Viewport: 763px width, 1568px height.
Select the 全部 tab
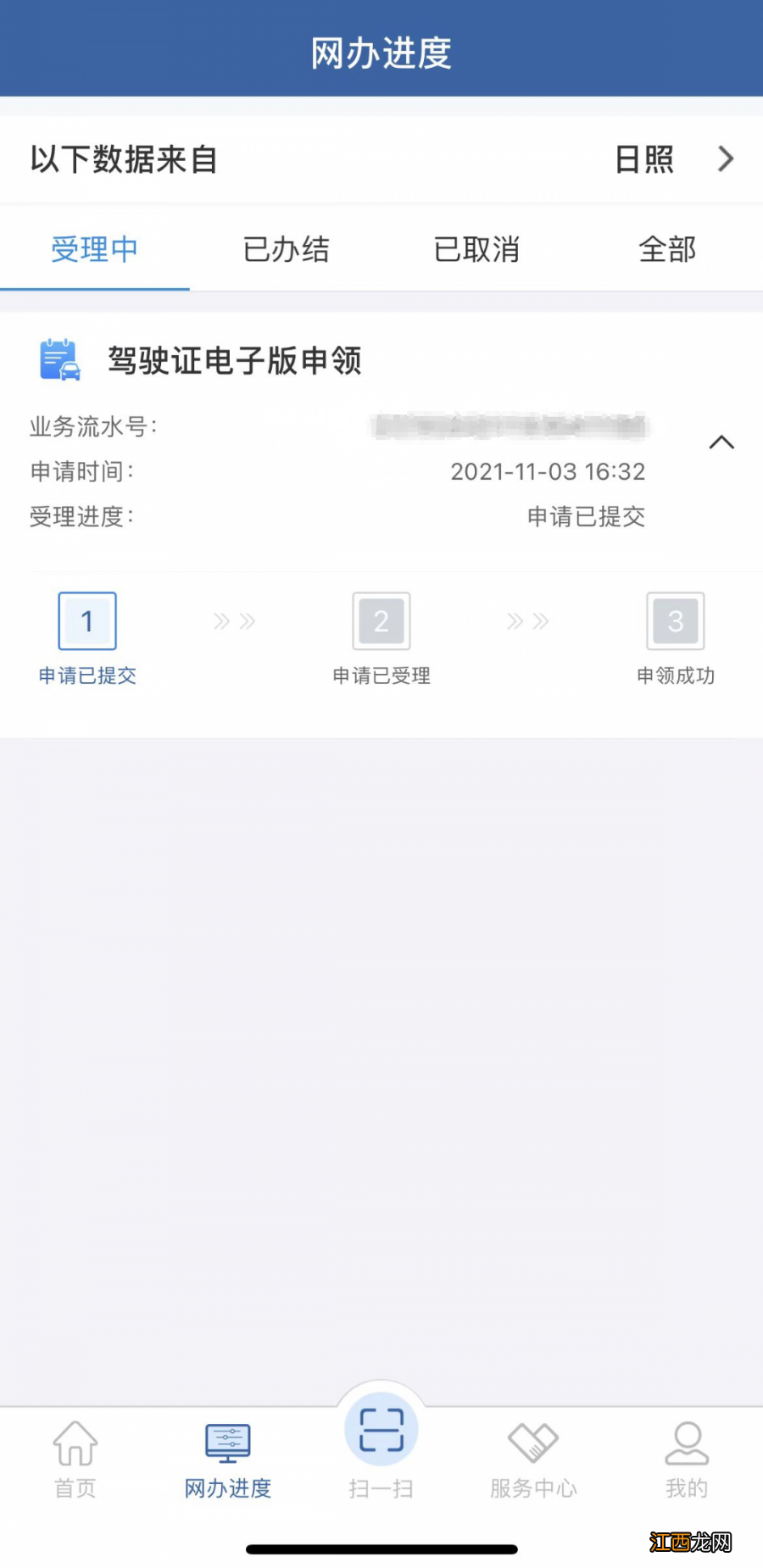[667, 250]
